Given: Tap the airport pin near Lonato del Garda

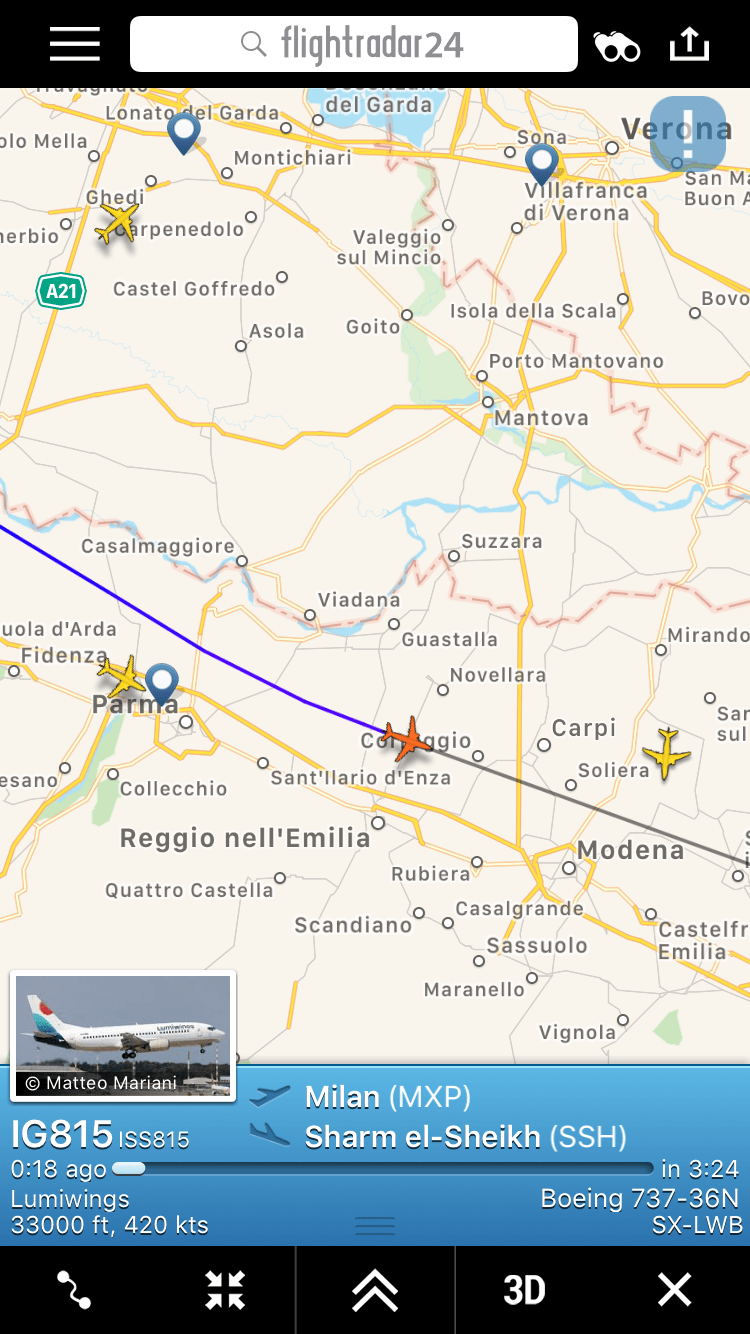Looking at the screenshot, I should coord(184,132).
